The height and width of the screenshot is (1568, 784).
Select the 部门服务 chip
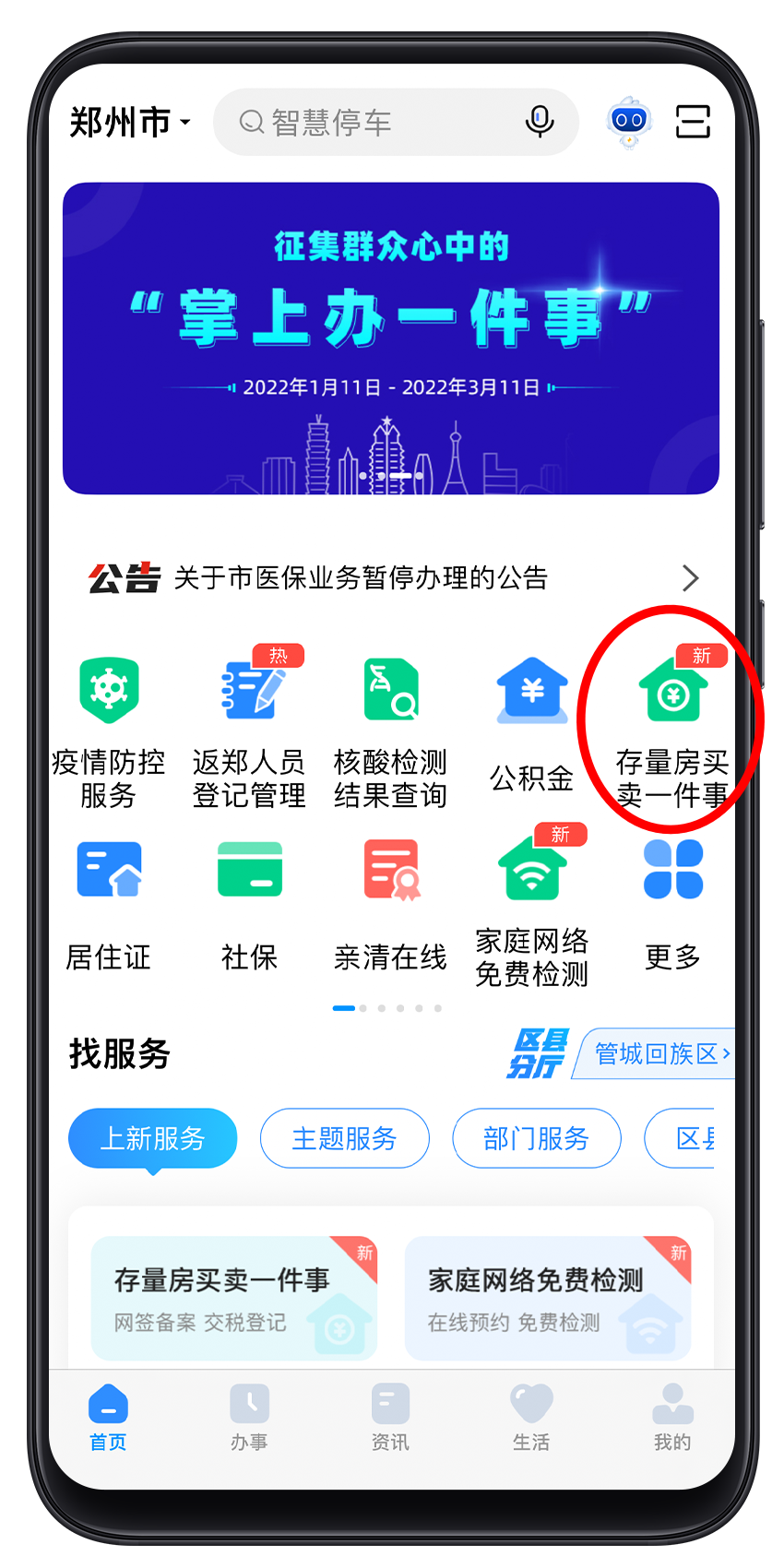point(536,1138)
